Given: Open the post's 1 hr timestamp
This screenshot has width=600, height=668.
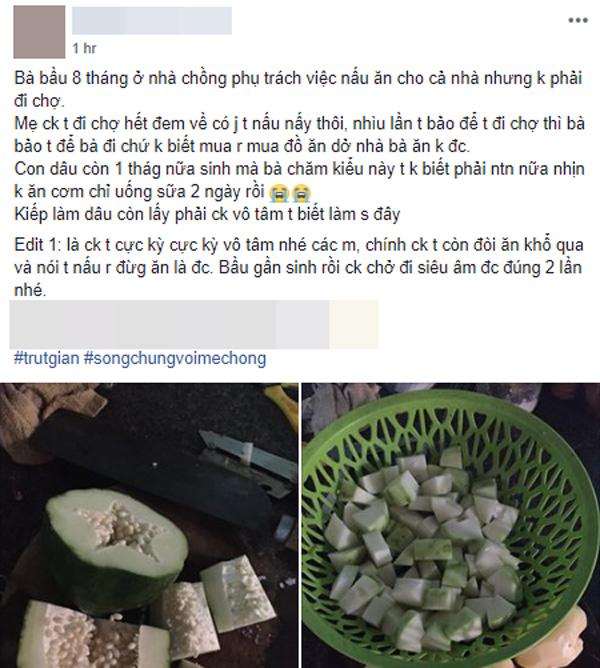Looking at the screenshot, I should [x=83, y=48].
